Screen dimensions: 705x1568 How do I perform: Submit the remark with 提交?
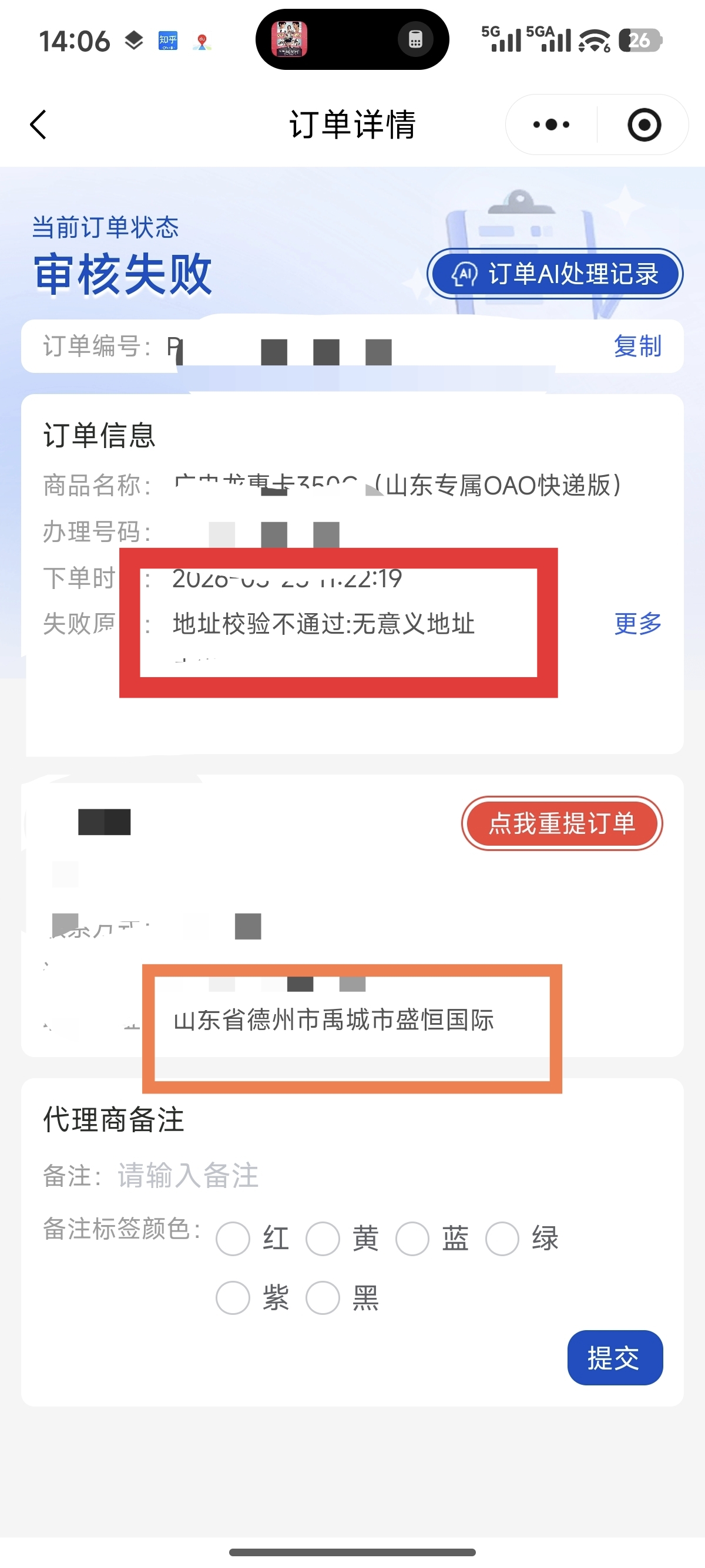pos(615,1357)
